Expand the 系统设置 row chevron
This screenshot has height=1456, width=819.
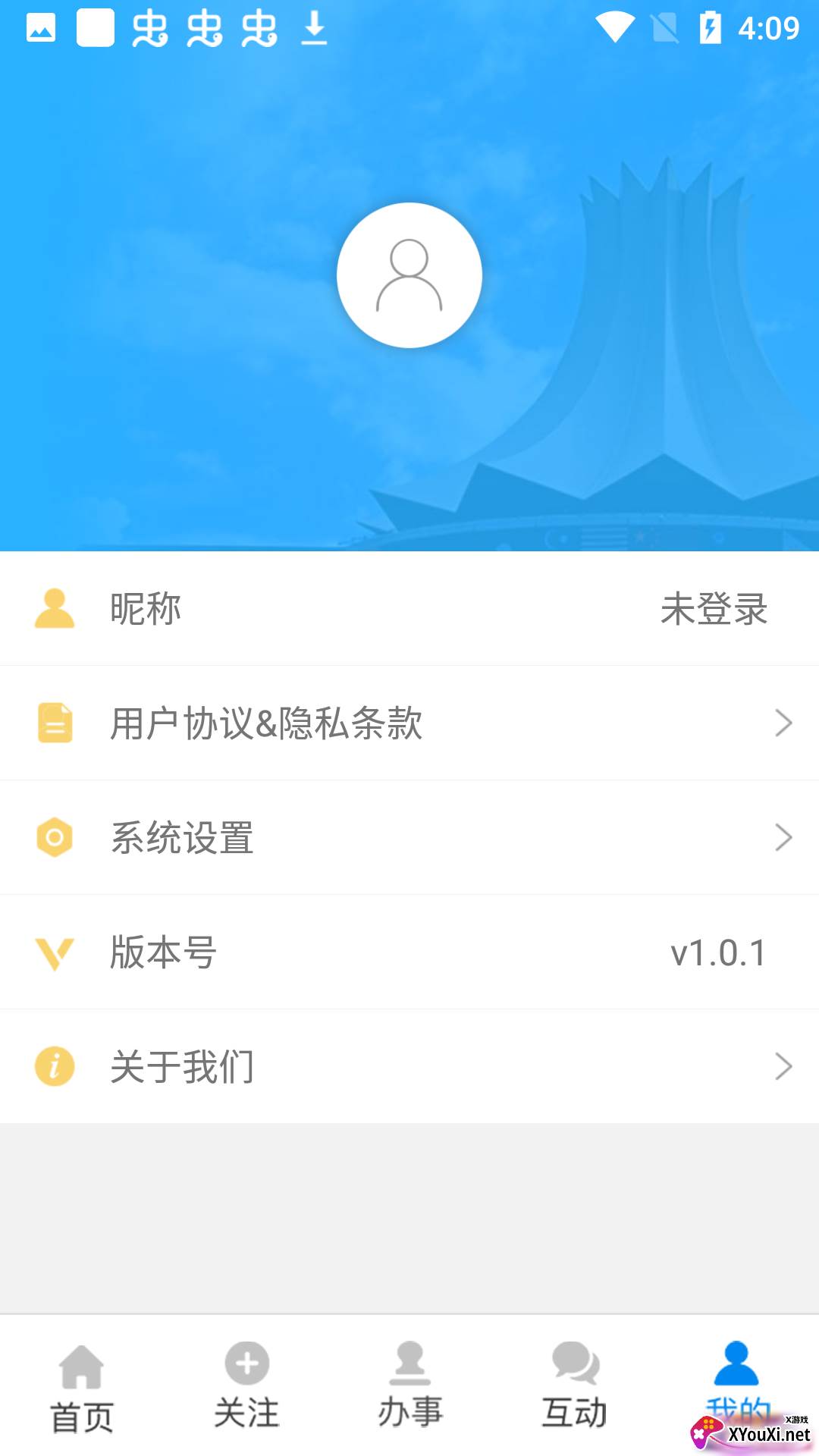click(x=783, y=838)
